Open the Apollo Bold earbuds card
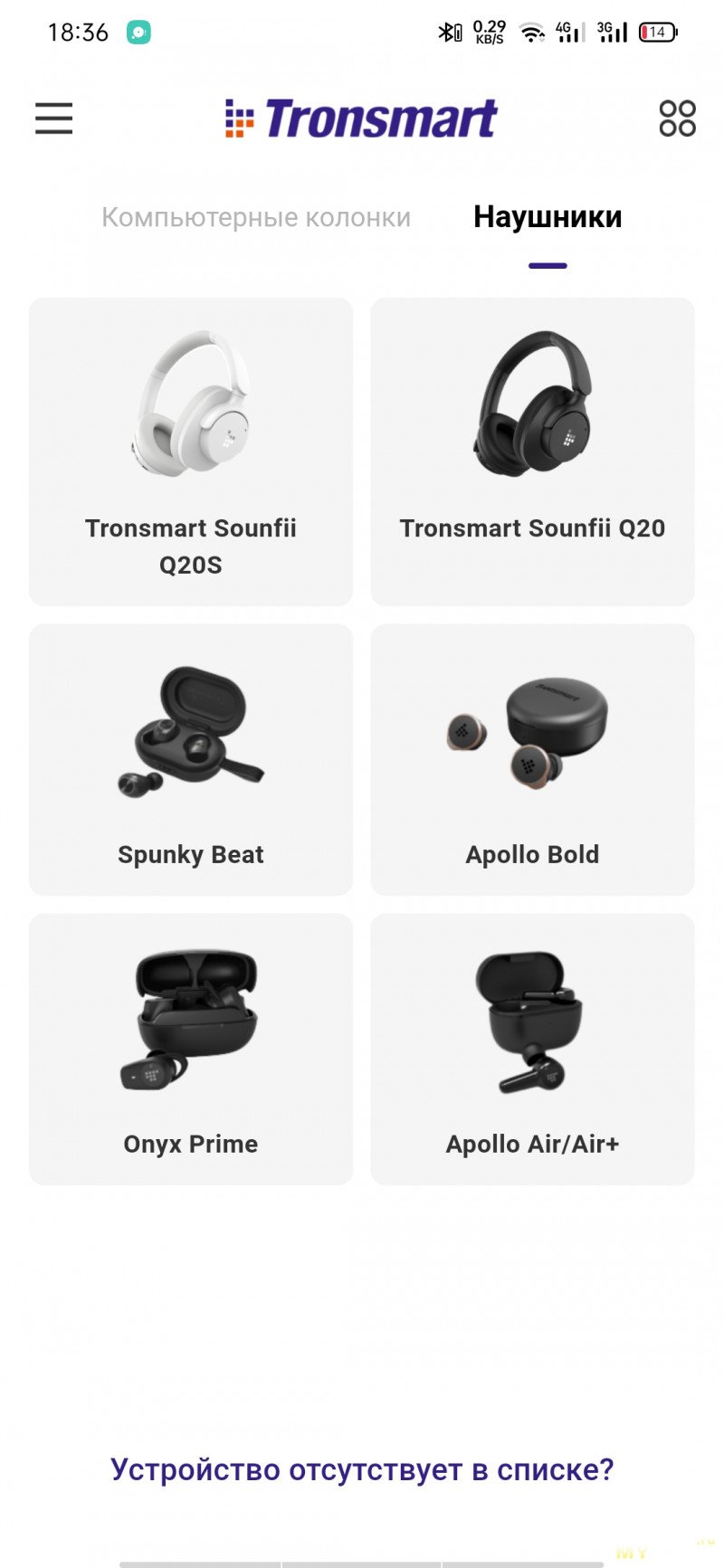724x1568 pixels. [x=532, y=760]
